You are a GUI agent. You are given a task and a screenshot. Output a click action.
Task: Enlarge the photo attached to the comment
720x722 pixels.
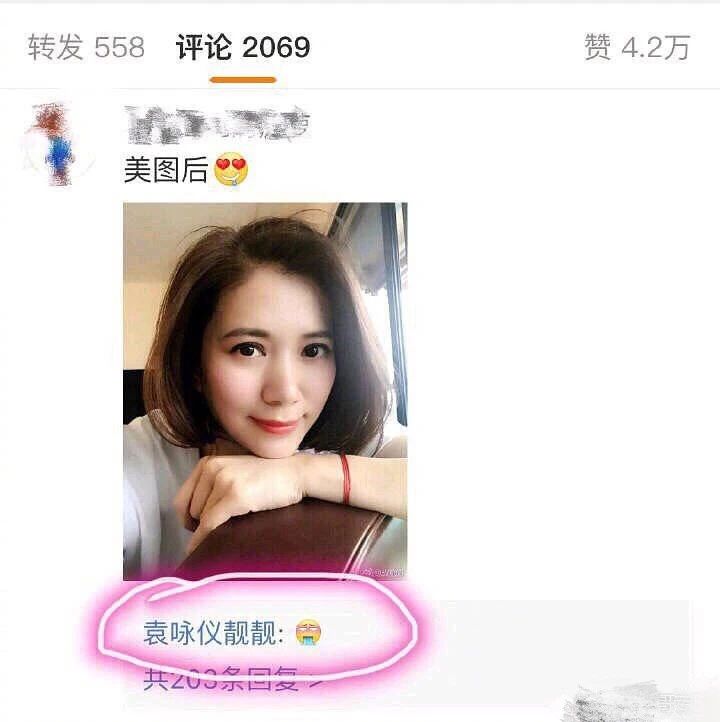click(x=265, y=390)
